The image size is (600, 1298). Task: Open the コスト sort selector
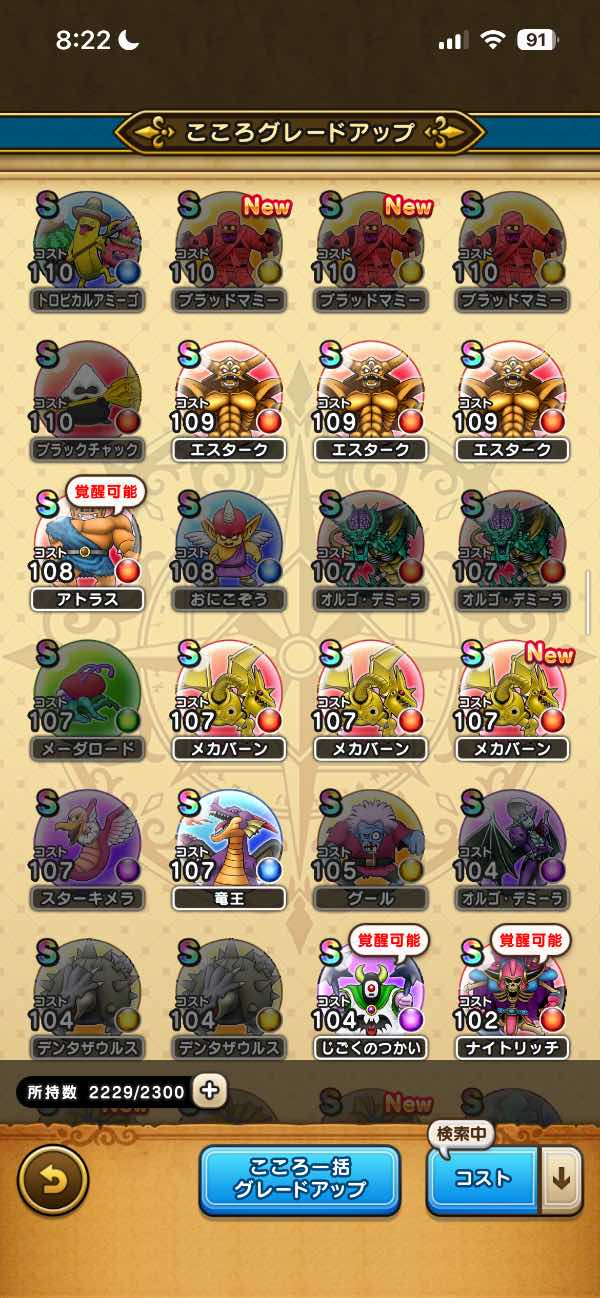484,1180
